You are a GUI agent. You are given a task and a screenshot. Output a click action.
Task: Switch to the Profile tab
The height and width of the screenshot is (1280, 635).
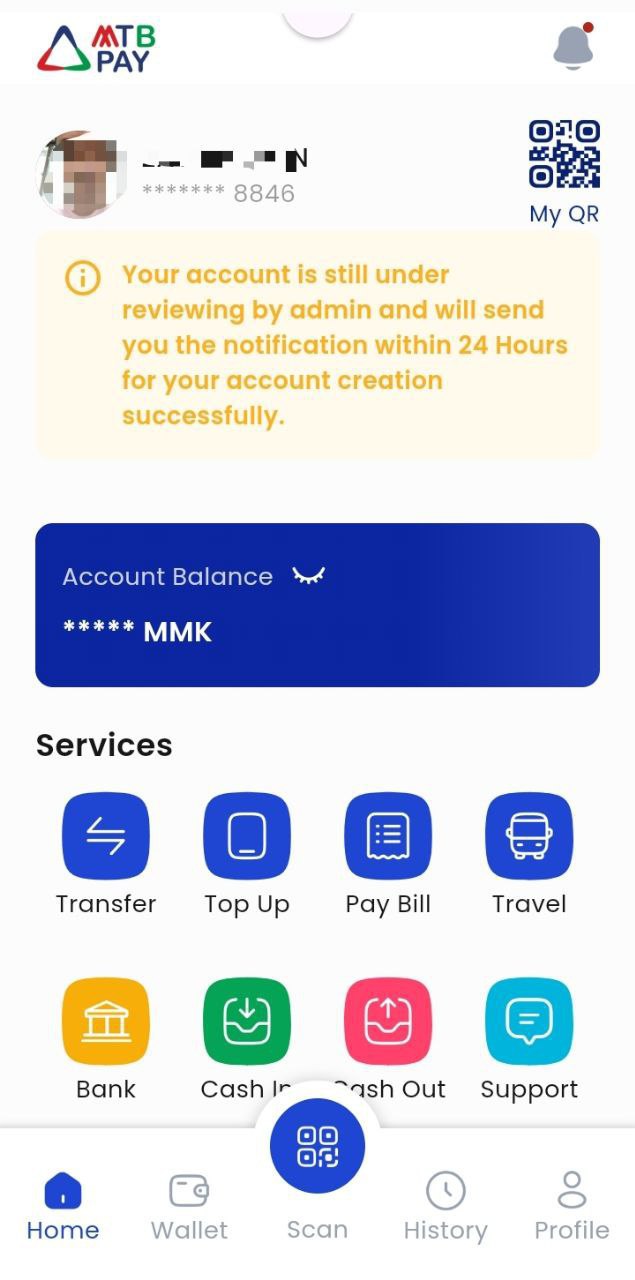pos(572,1206)
